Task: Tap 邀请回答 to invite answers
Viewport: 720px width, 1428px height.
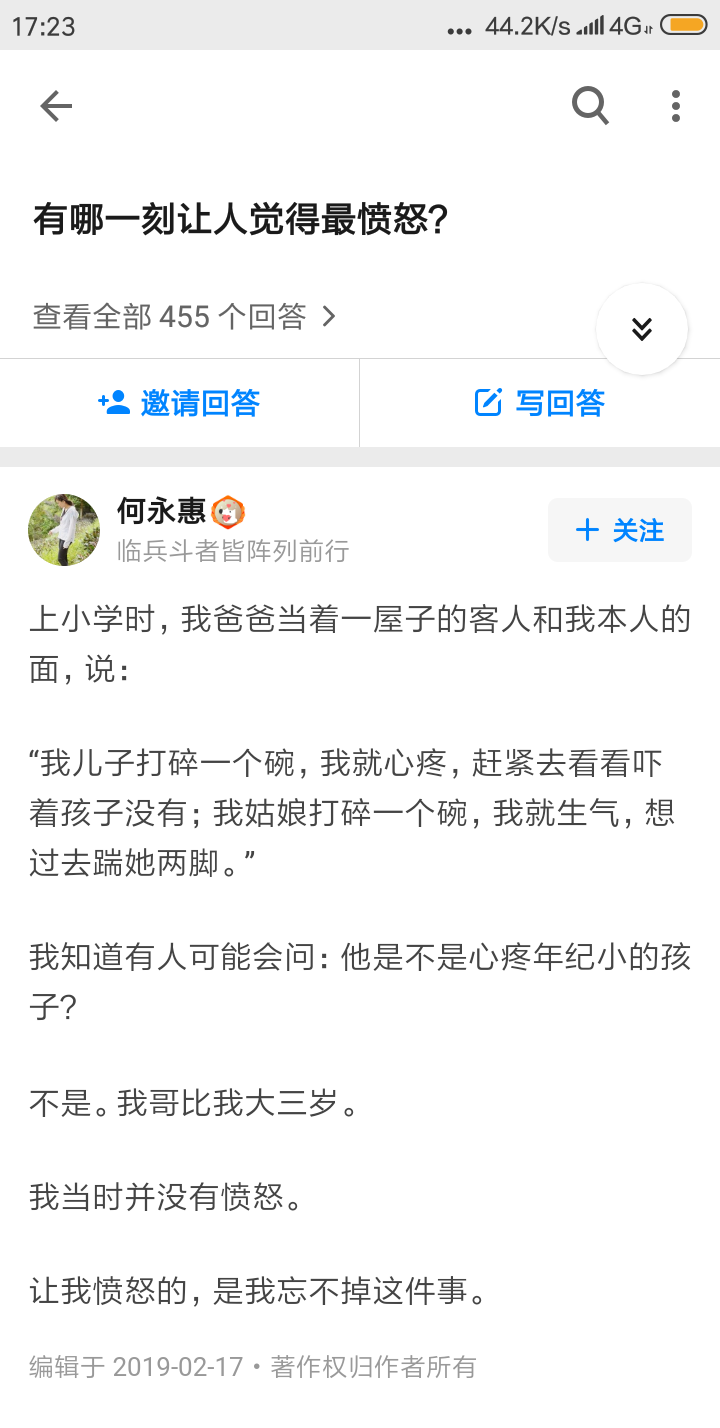Action: (x=178, y=402)
